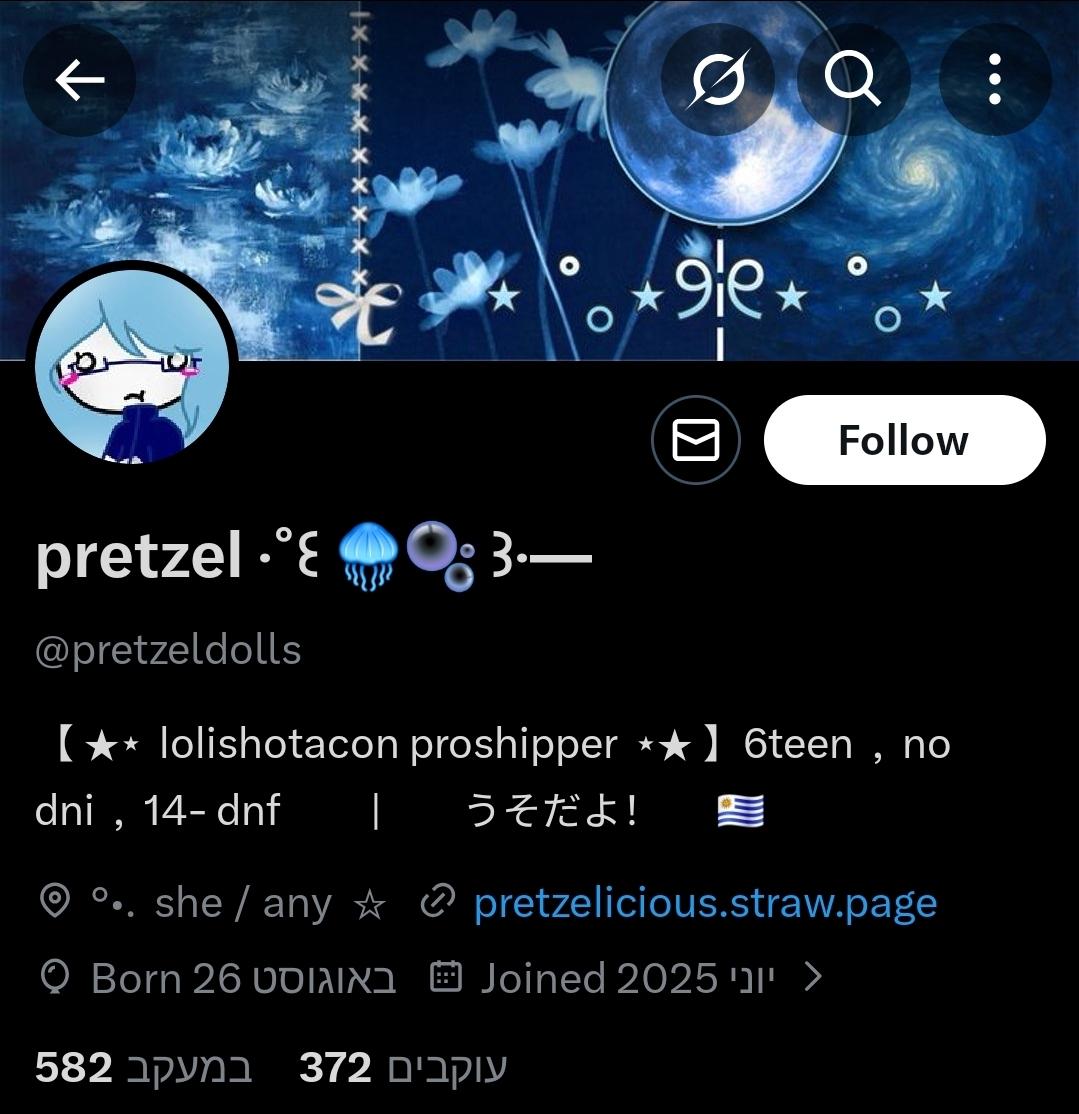
Task: Open the pretzelicious.straw.page link
Action: 705,903
